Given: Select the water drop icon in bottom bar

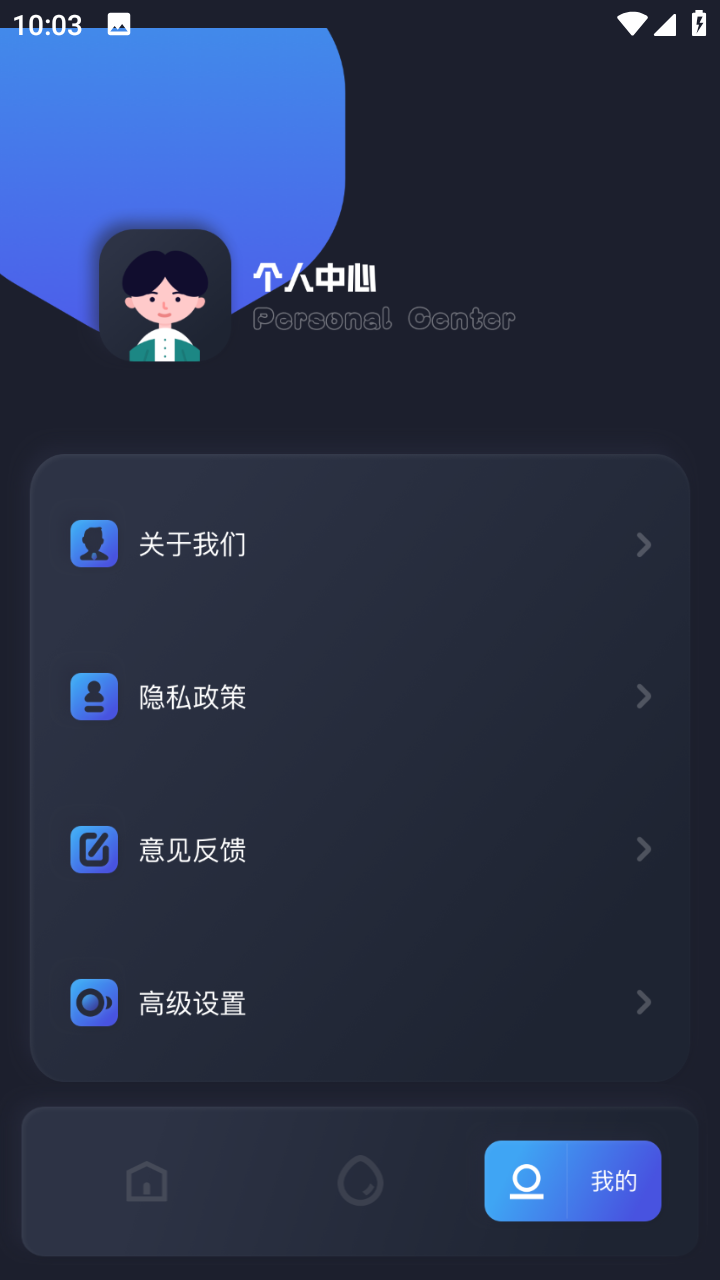Looking at the screenshot, I should (359, 1180).
